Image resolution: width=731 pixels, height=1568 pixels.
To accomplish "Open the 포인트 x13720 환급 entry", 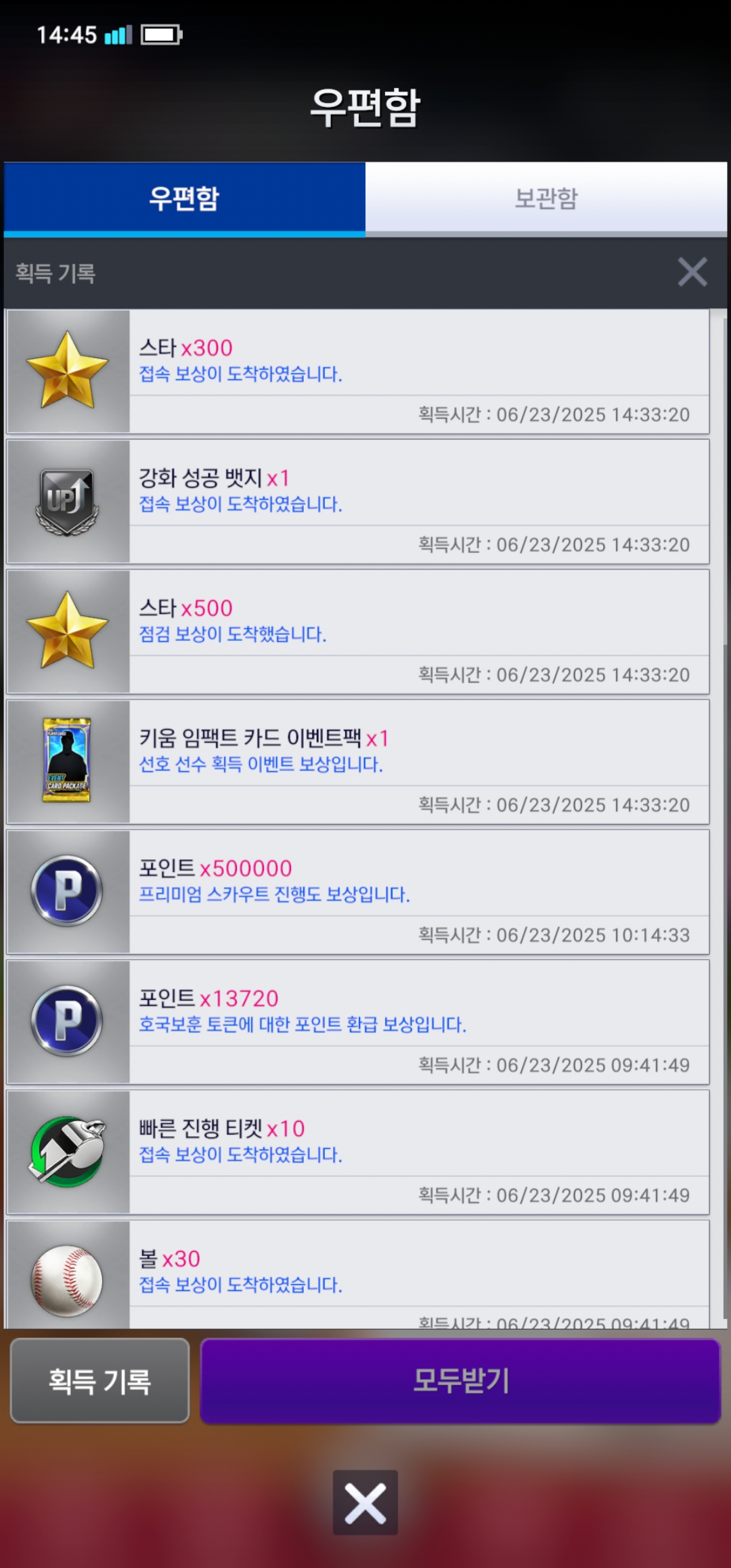I will coord(357,1022).
